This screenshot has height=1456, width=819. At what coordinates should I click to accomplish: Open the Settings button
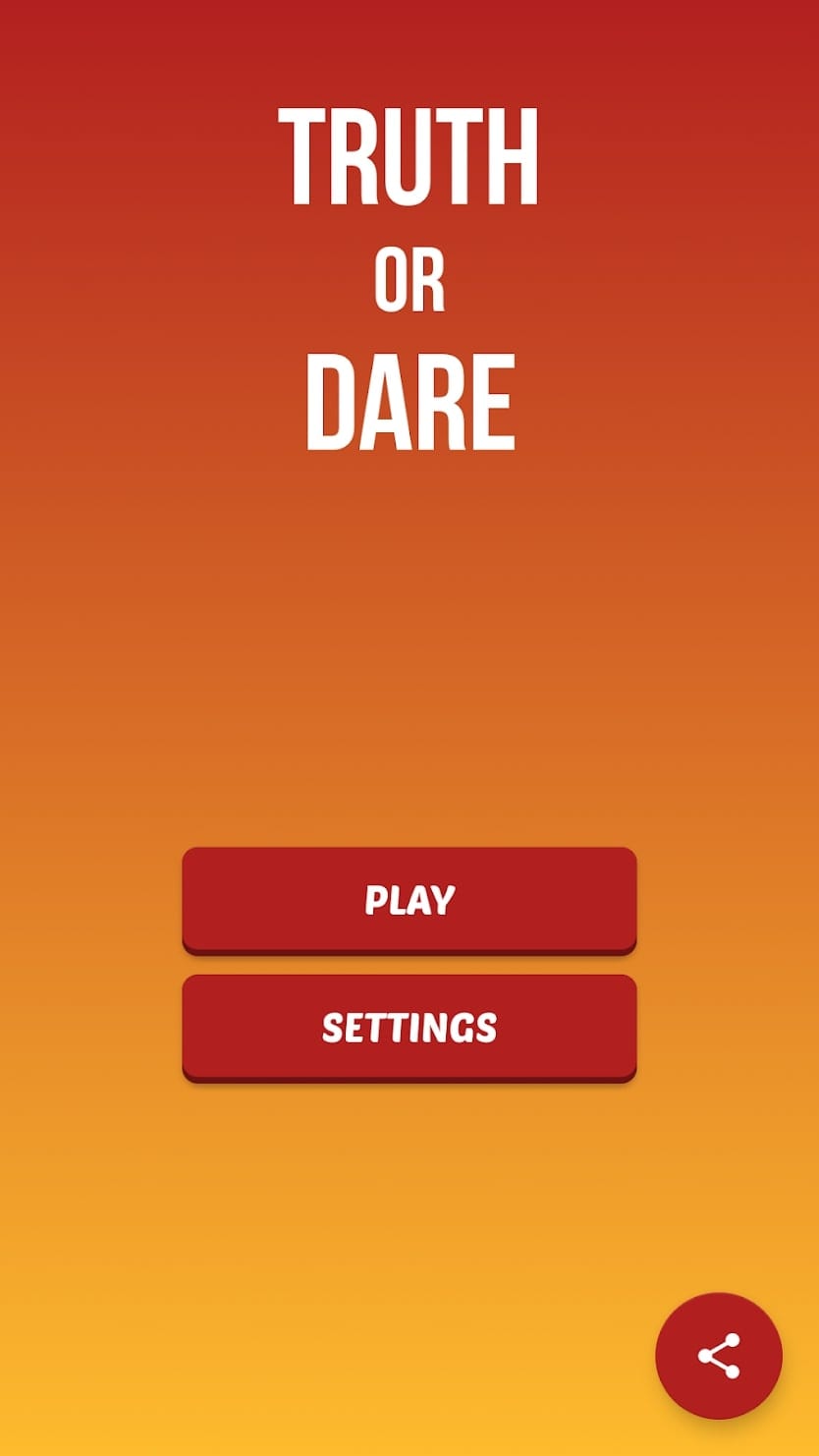click(409, 1028)
